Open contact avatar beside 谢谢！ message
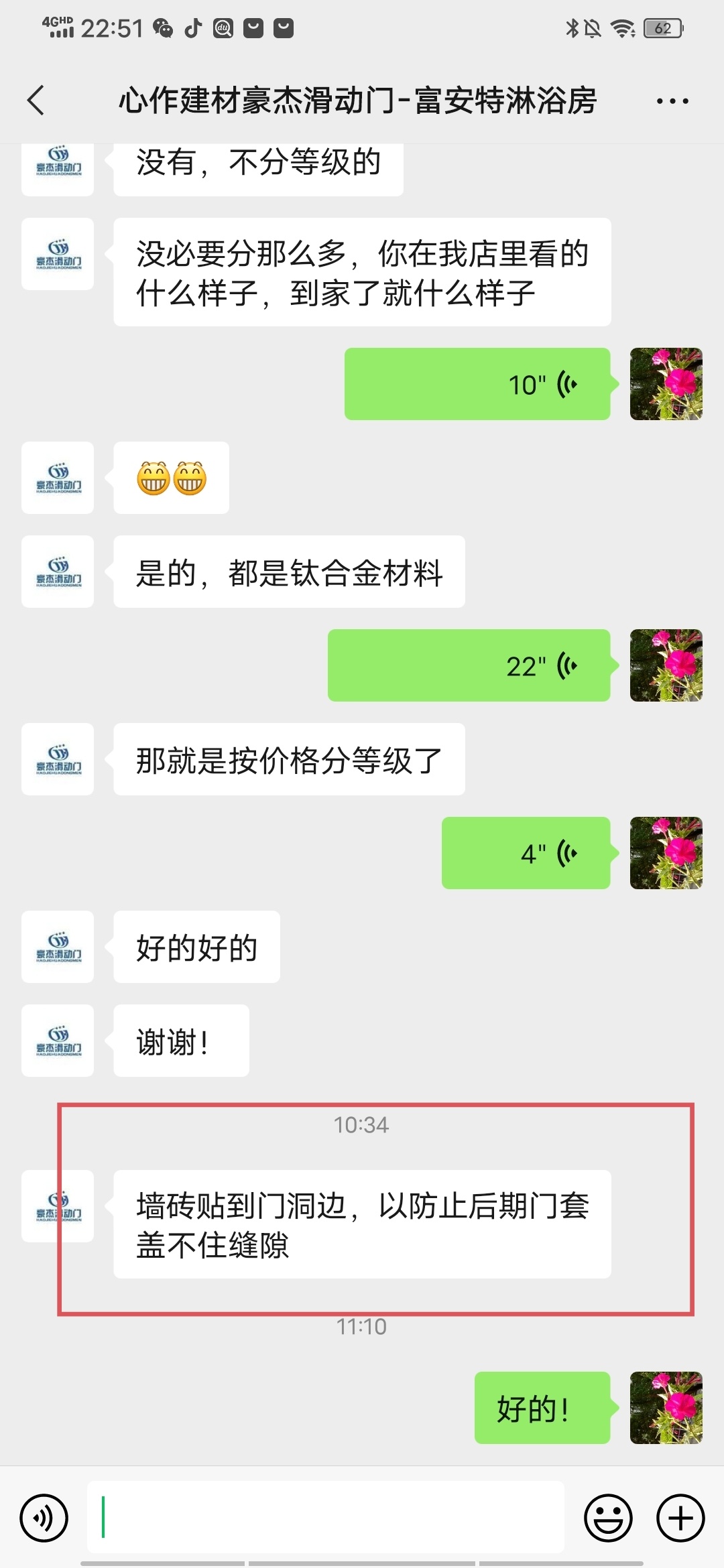 (58, 1041)
